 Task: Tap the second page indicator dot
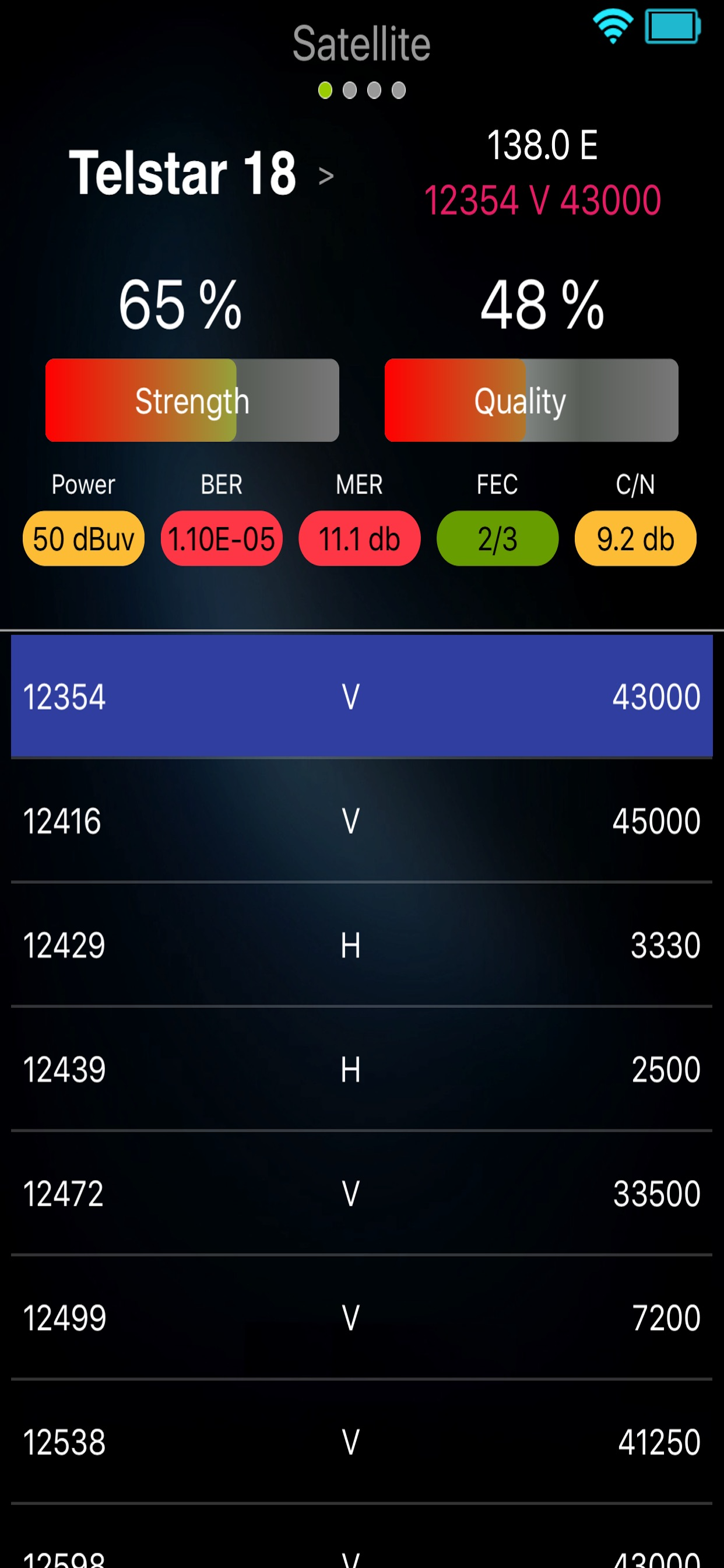coord(350,90)
